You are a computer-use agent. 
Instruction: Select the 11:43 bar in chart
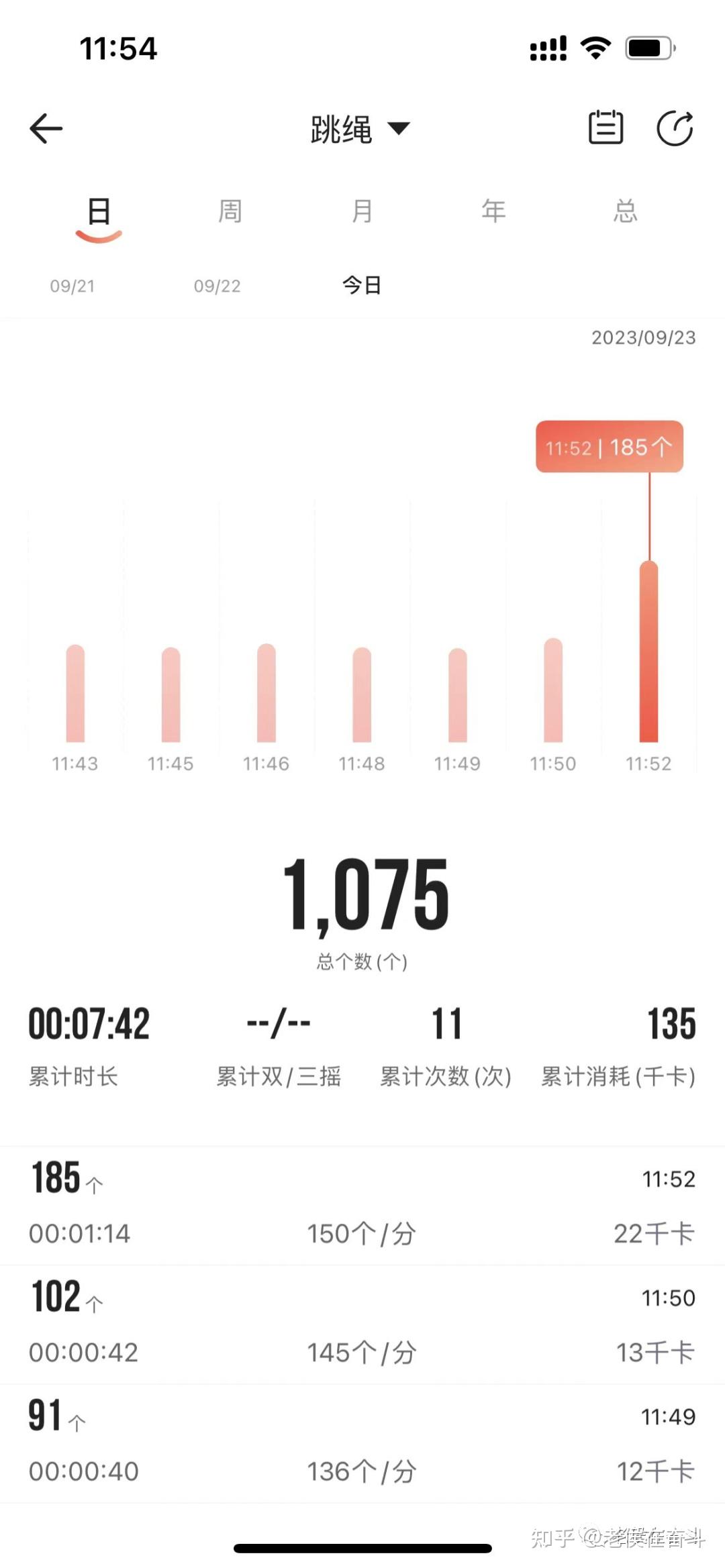click(x=75, y=694)
